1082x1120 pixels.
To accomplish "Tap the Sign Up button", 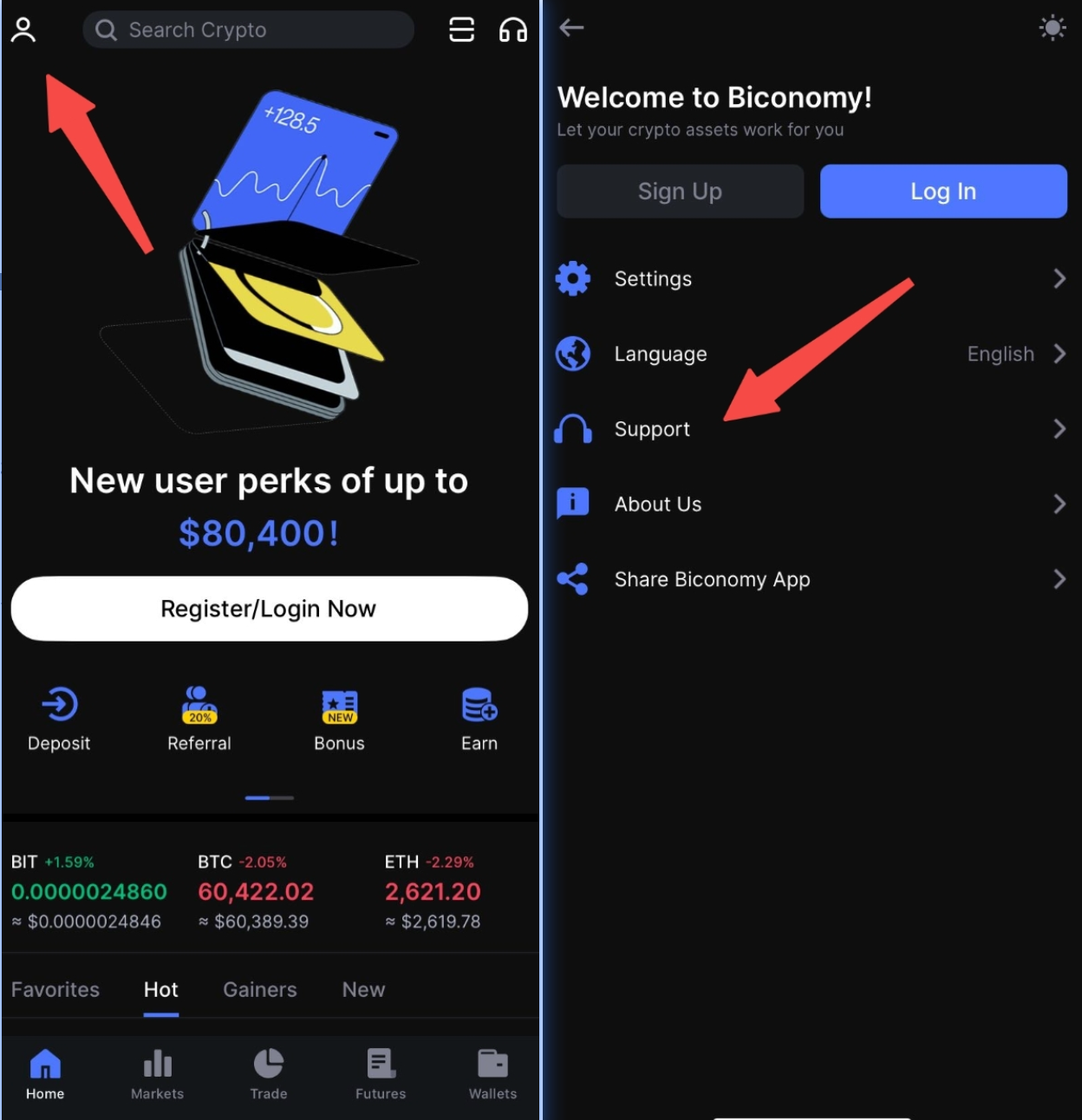I will point(680,192).
